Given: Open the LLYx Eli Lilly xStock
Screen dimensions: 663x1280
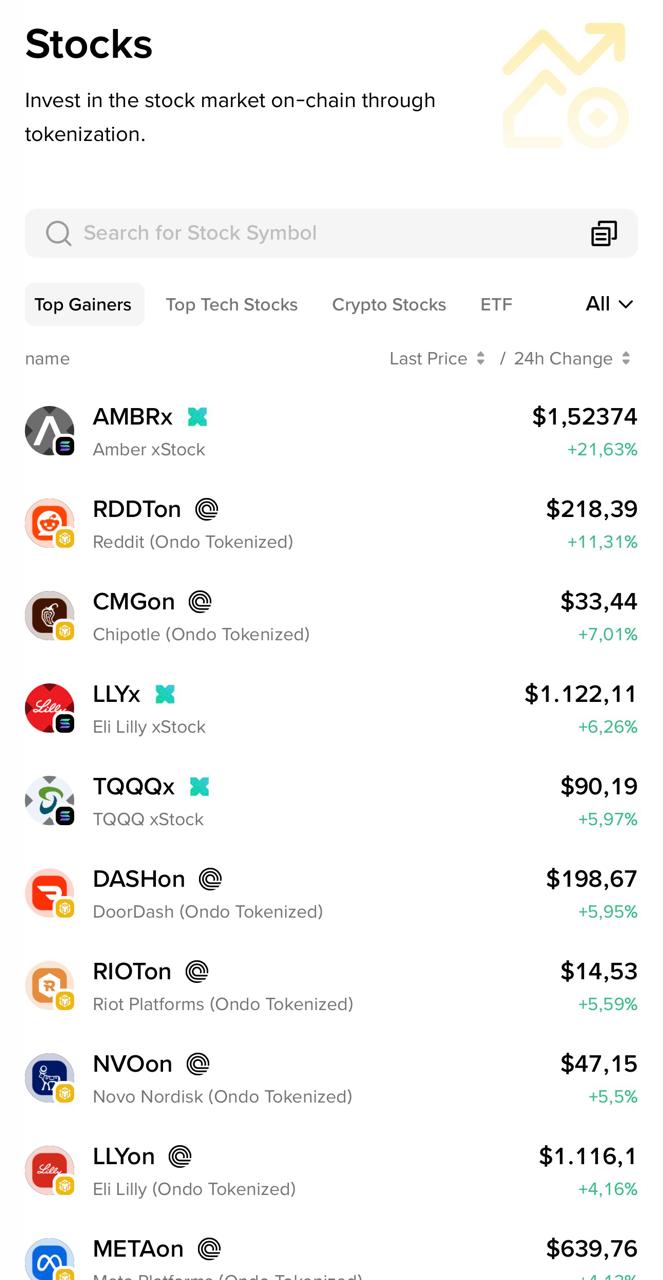Looking at the screenshot, I should (x=330, y=709).
